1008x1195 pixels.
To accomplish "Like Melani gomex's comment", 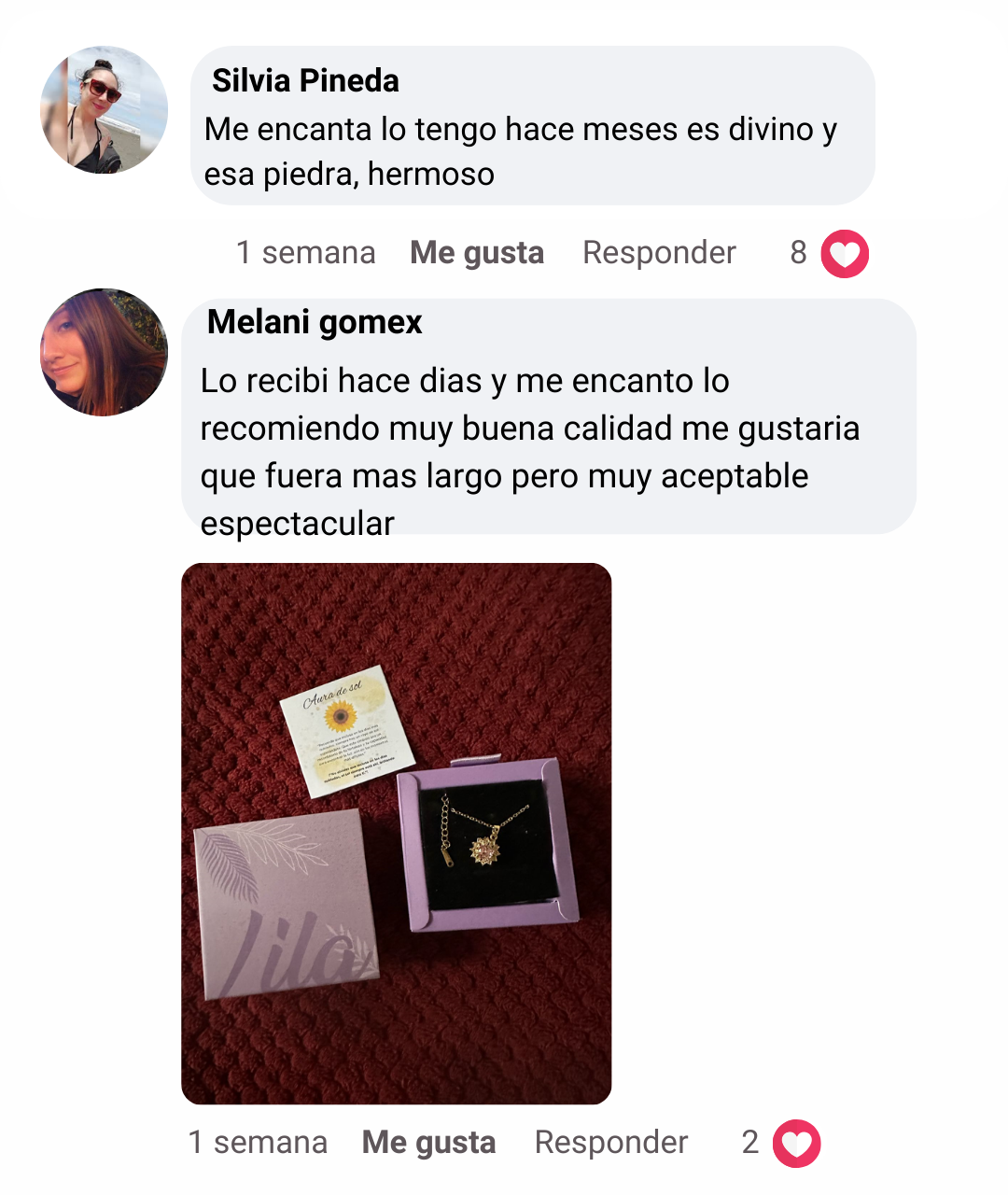I will click(428, 1143).
